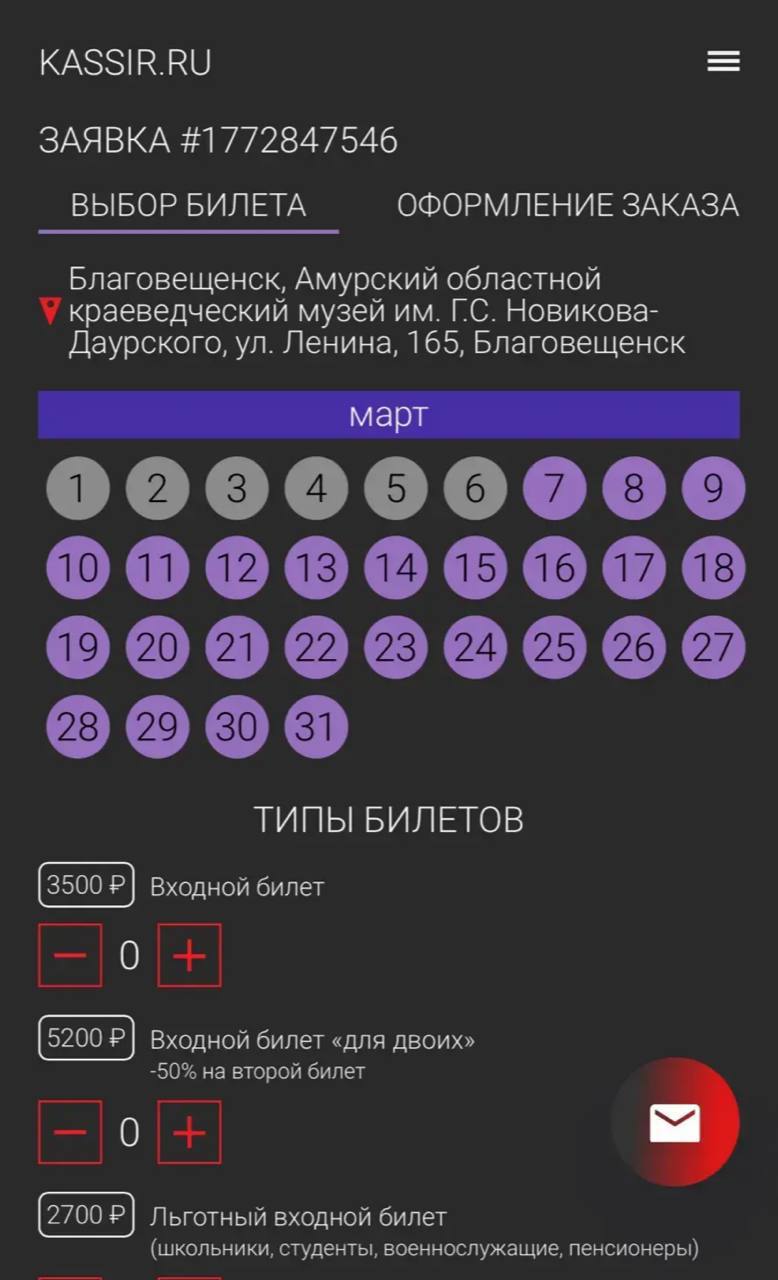This screenshot has height=1280, width=778.
Task: Select March 18 as the date
Action: (x=713, y=568)
